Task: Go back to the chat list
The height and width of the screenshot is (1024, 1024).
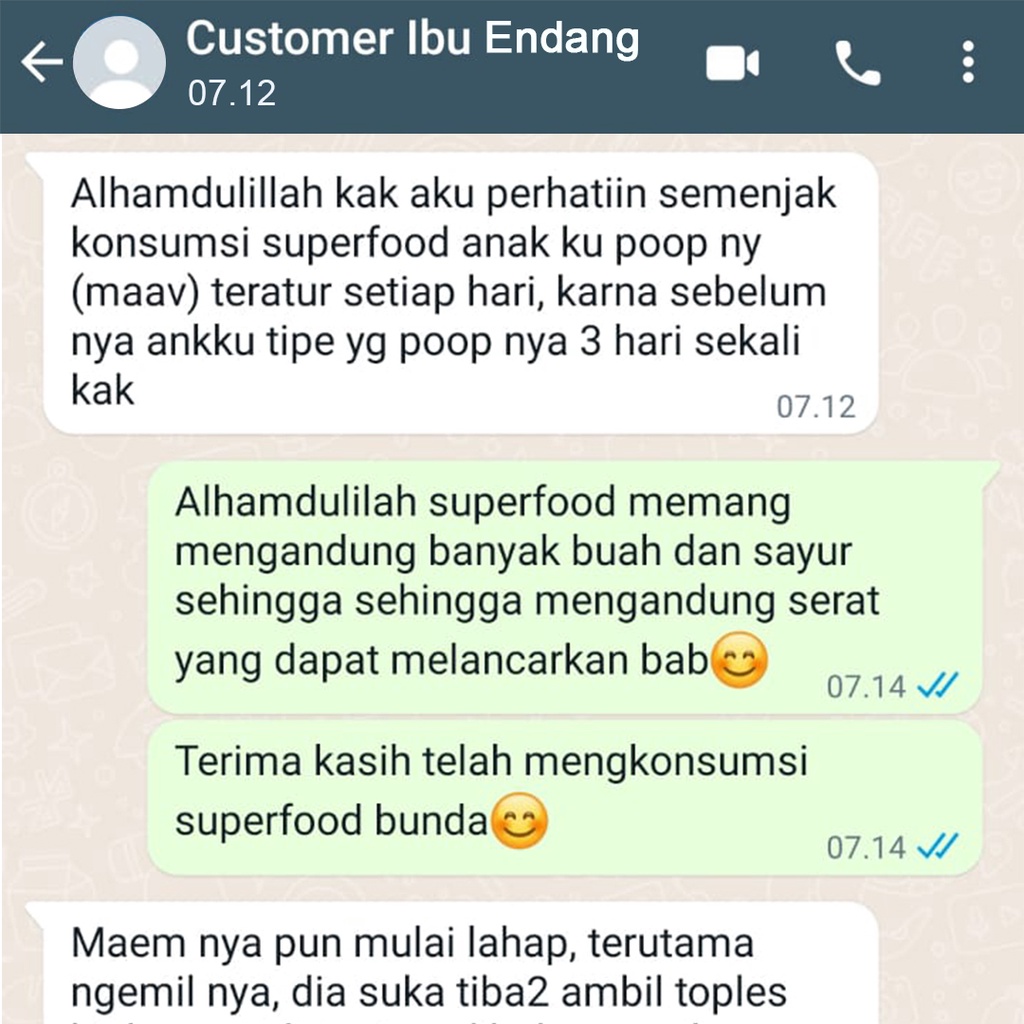Action: [40, 64]
